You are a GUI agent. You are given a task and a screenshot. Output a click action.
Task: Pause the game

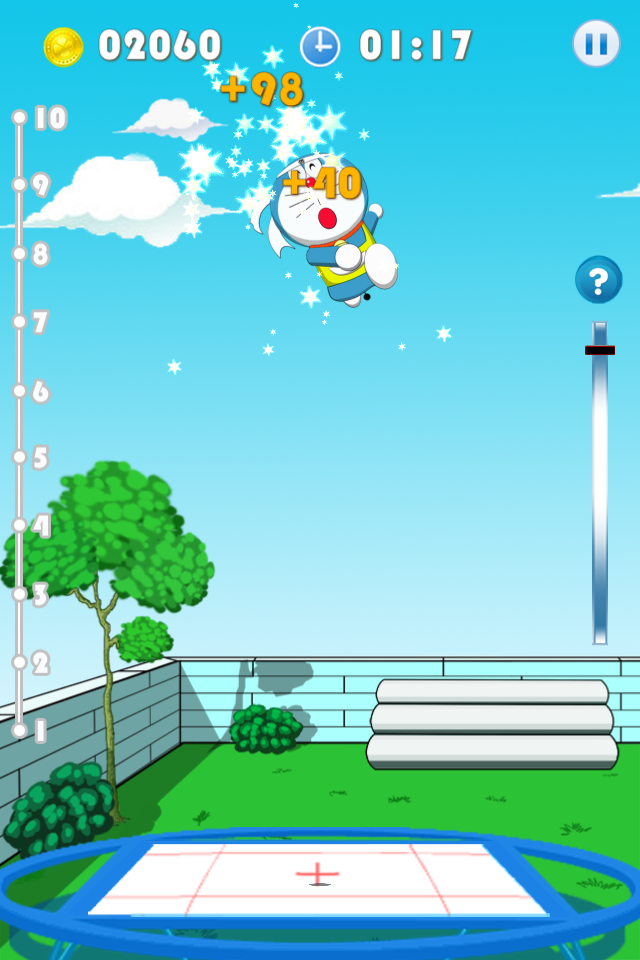coord(596,44)
